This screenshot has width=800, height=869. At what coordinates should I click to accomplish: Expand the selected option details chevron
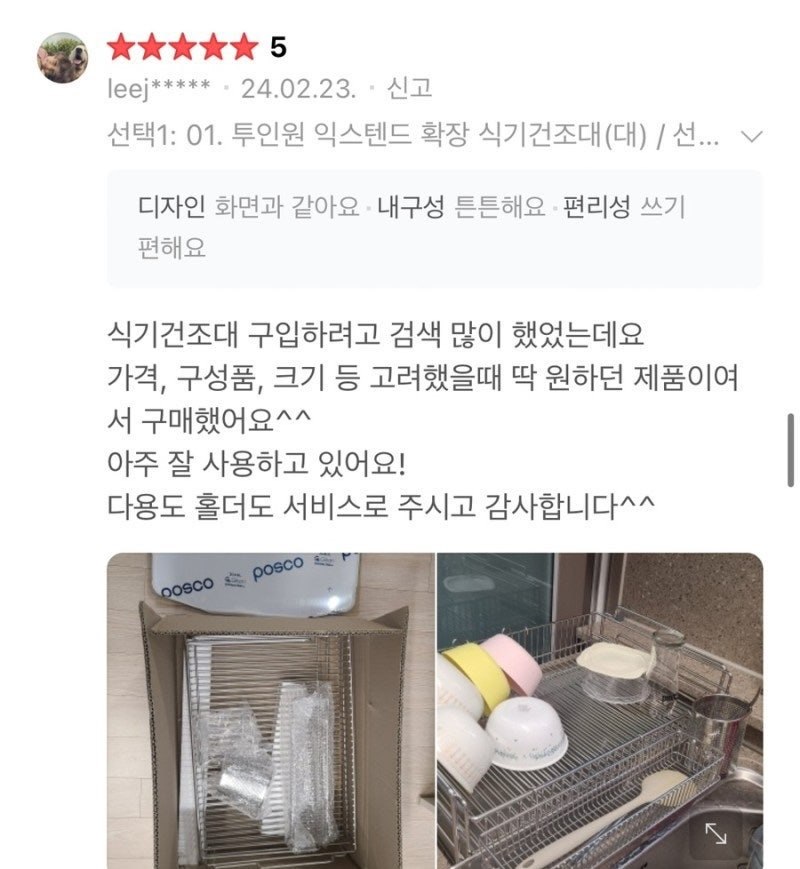coord(752,135)
